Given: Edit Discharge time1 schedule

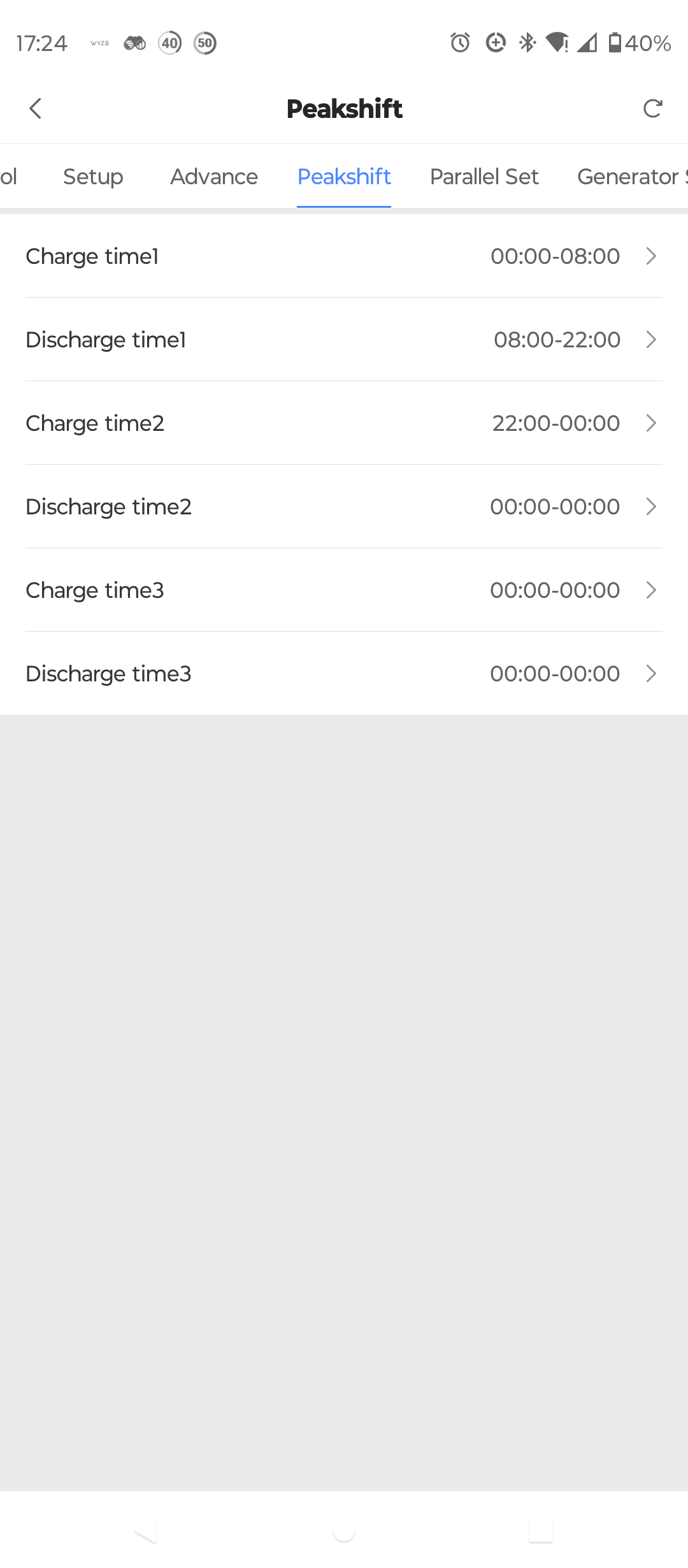Looking at the screenshot, I should click(344, 340).
